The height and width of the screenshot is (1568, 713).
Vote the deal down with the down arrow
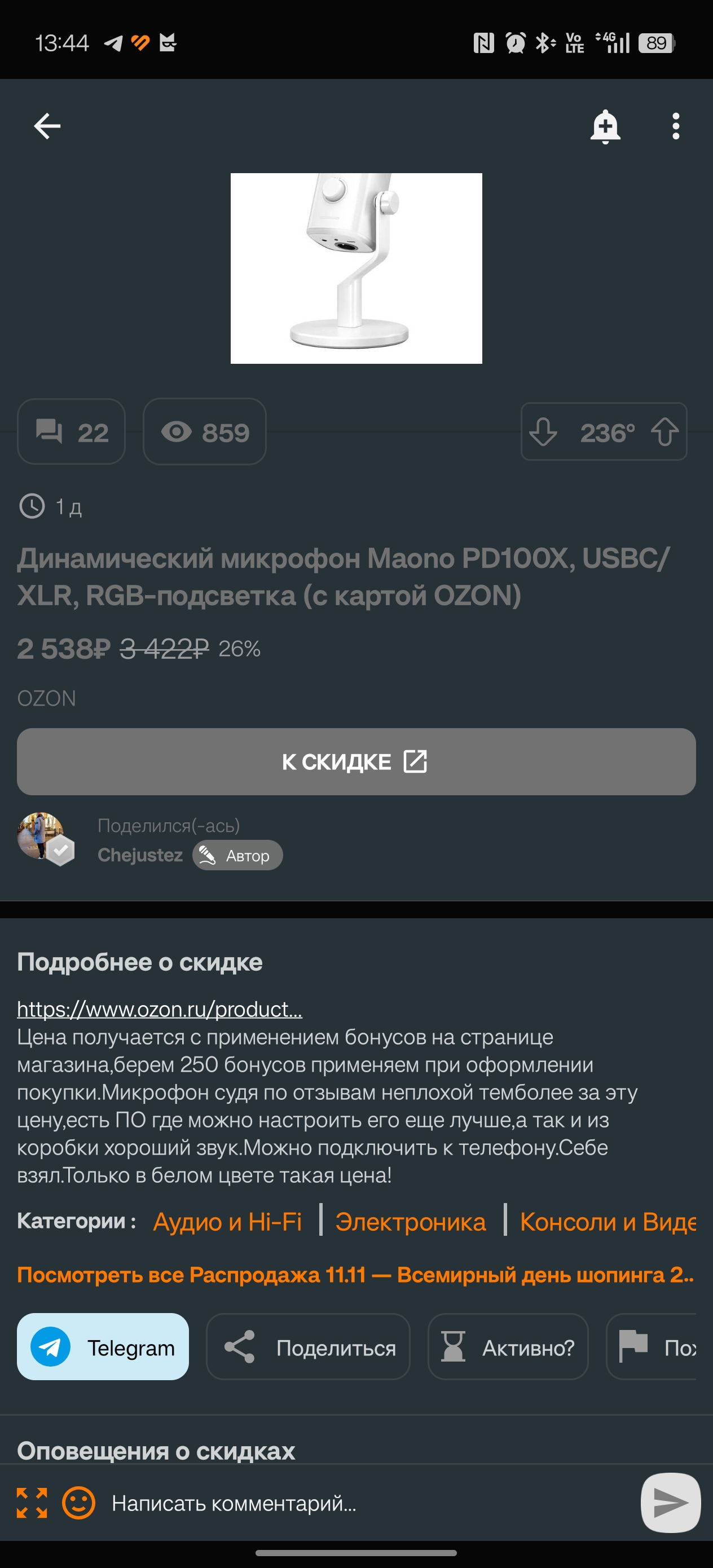(543, 432)
